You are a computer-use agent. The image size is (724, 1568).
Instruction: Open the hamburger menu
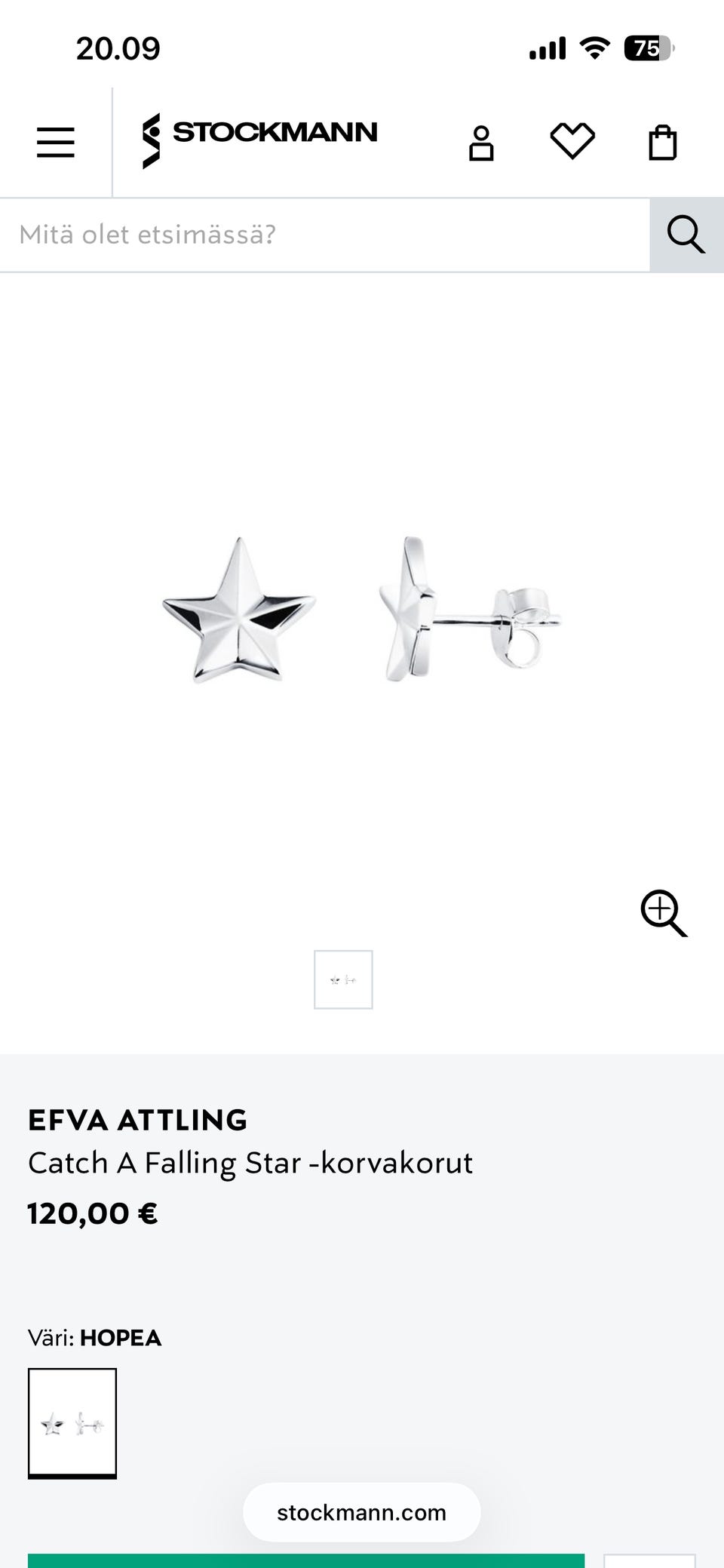tap(56, 142)
